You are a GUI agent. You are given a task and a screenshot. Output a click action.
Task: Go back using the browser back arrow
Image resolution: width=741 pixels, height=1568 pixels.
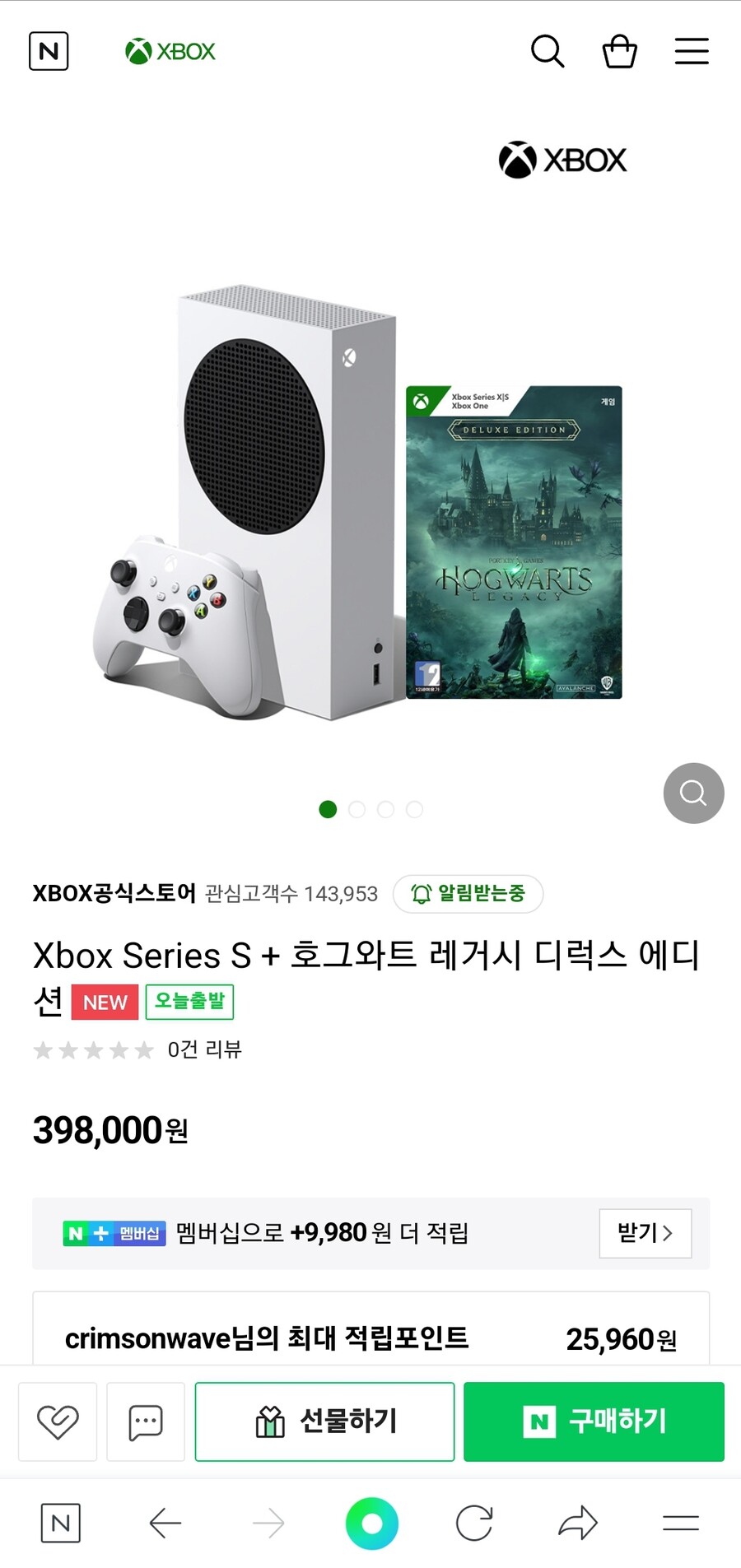pyautogui.click(x=165, y=1524)
